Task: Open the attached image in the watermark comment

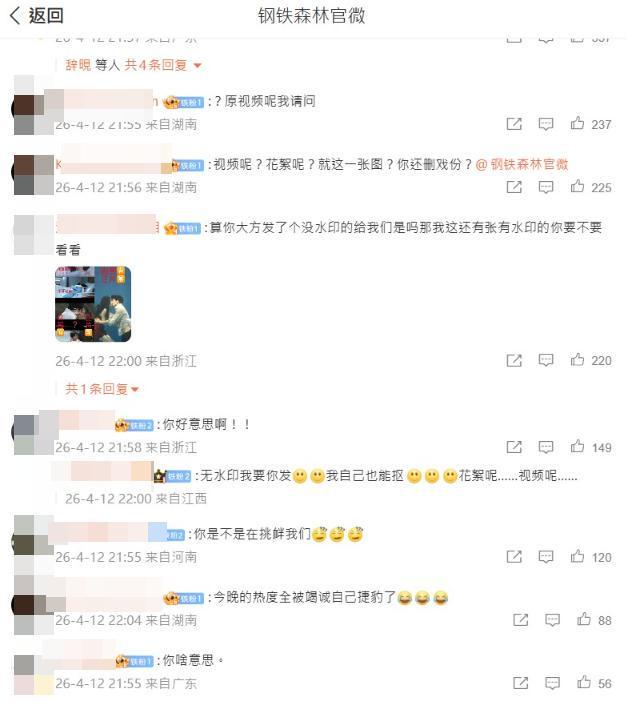Action: [93, 304]
